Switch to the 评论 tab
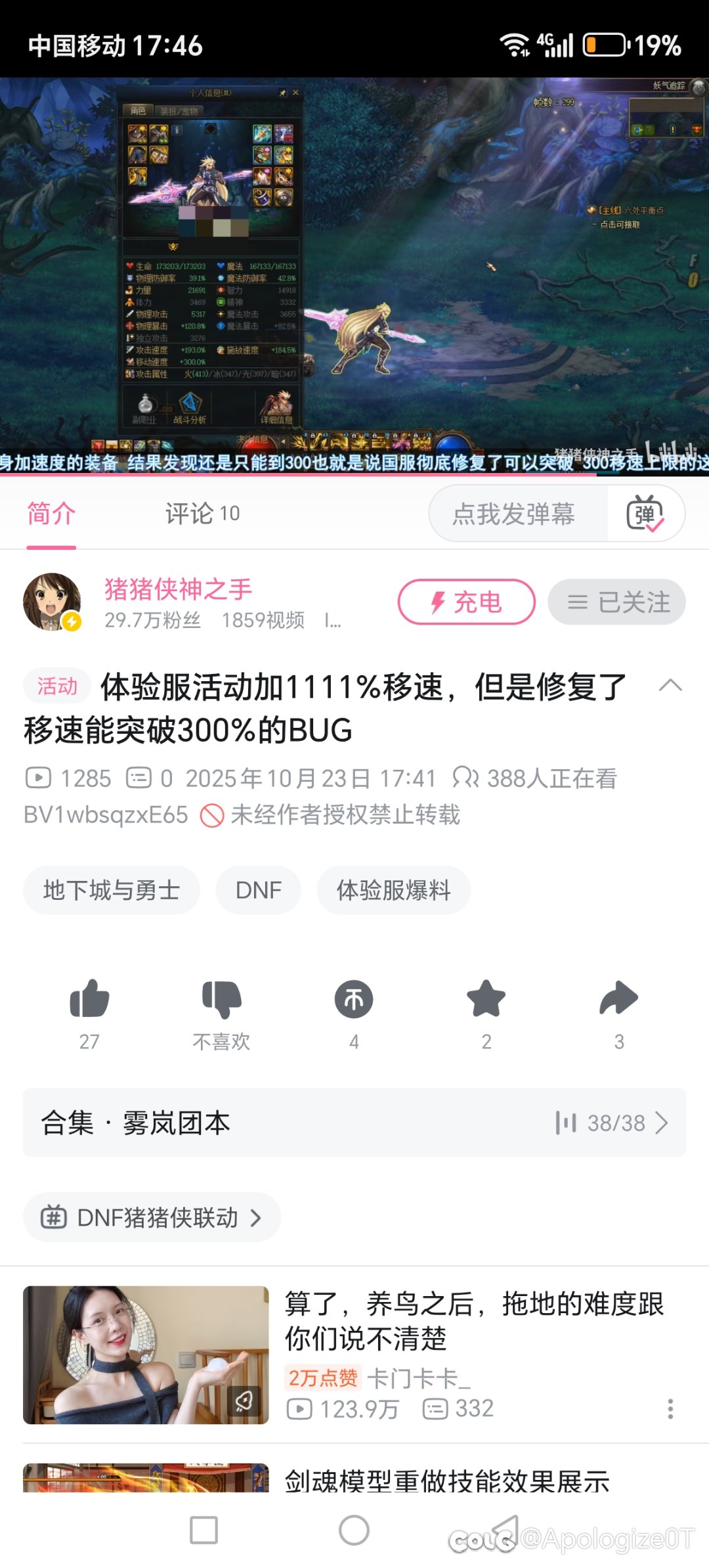This screenshot has width=709, height=1568. (x=202, y=514)
